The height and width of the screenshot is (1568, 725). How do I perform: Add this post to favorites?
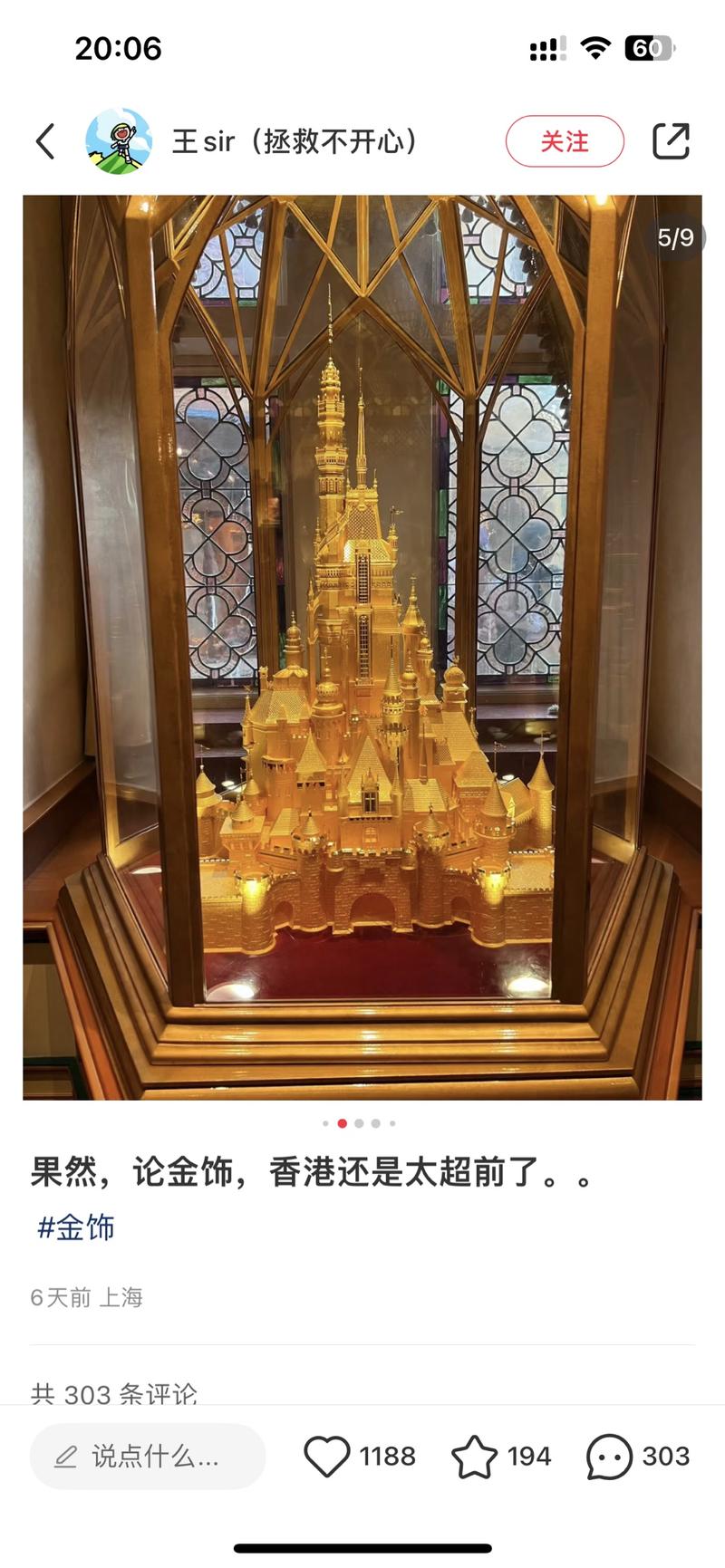pos(475,1457)
